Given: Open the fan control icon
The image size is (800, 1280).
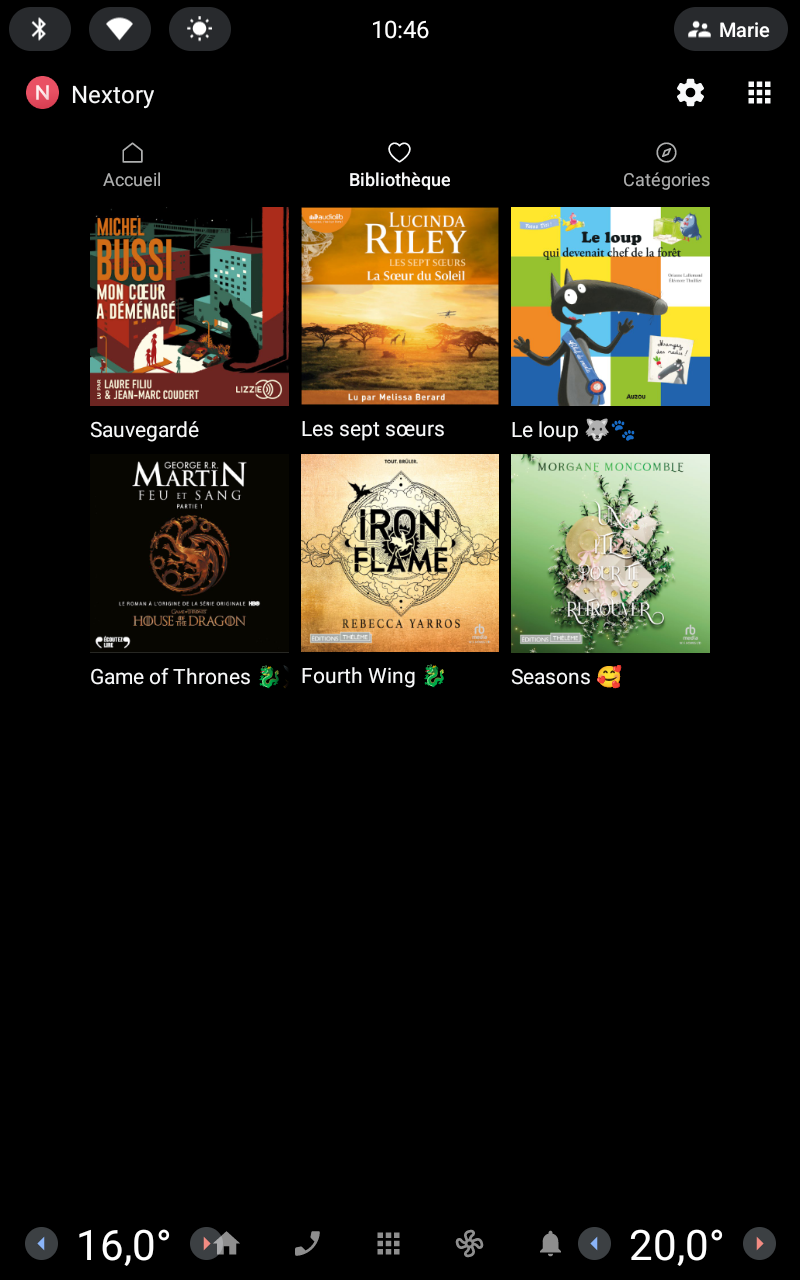Looking at the screenshot, I should tap(469, 1243).
